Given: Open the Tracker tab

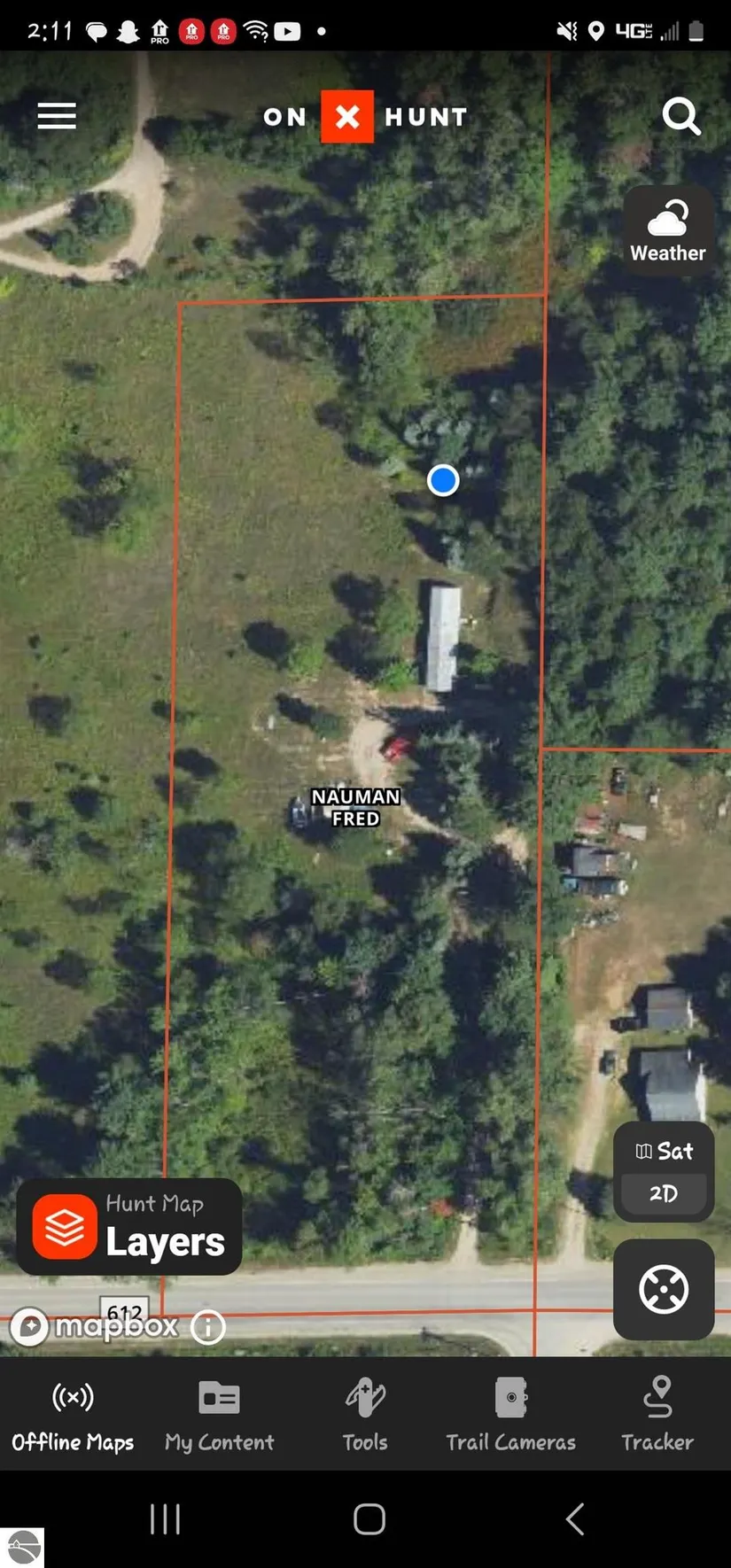Looking at the screenshot, I should point(657,1415).
